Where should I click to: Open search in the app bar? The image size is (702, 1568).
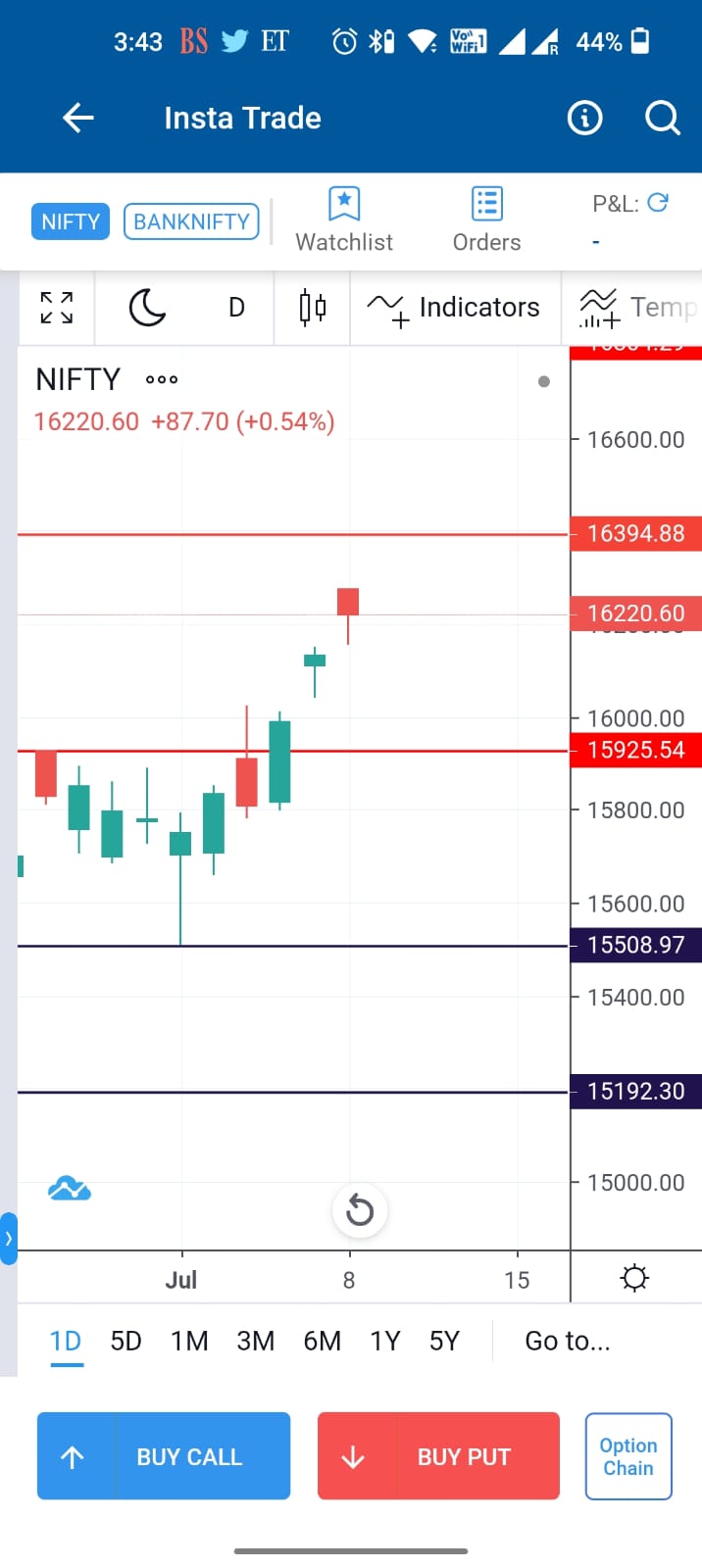662,119
